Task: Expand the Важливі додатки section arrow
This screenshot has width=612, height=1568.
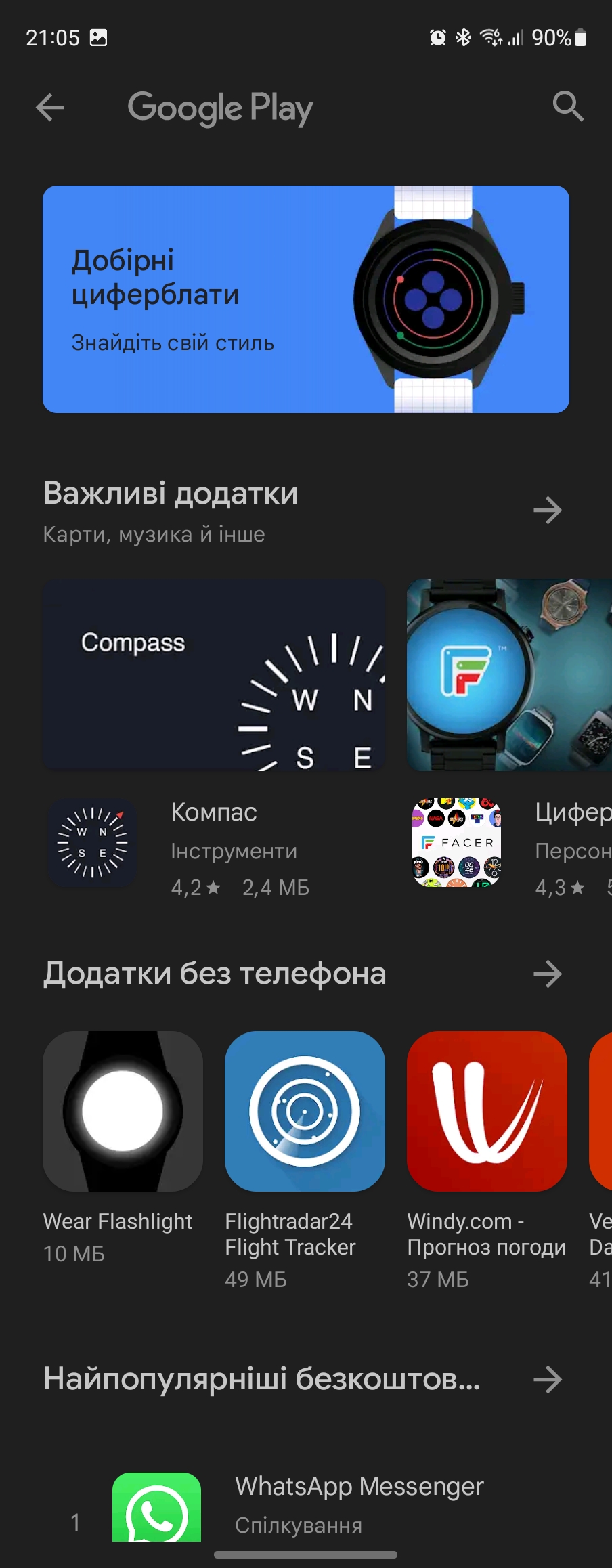Action: coord(547,510)
